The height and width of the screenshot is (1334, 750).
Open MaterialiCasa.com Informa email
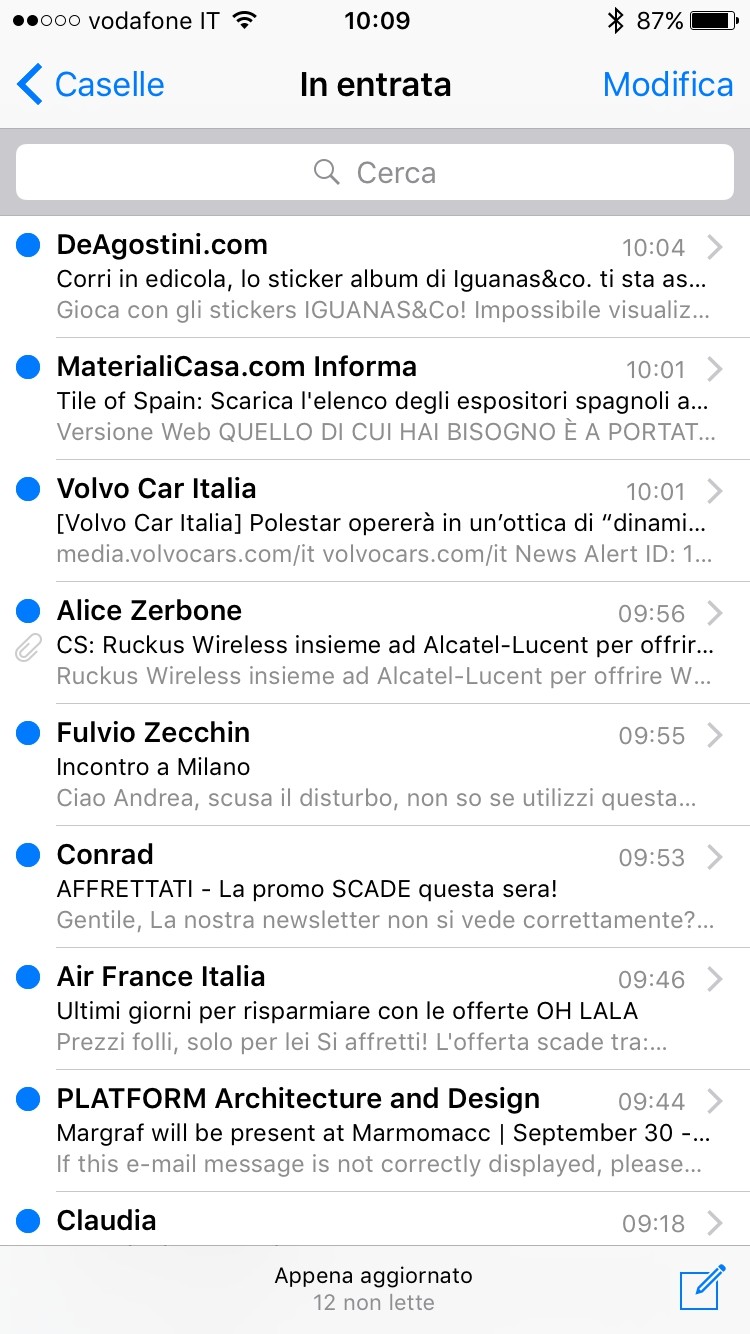[x=375, y=399]
